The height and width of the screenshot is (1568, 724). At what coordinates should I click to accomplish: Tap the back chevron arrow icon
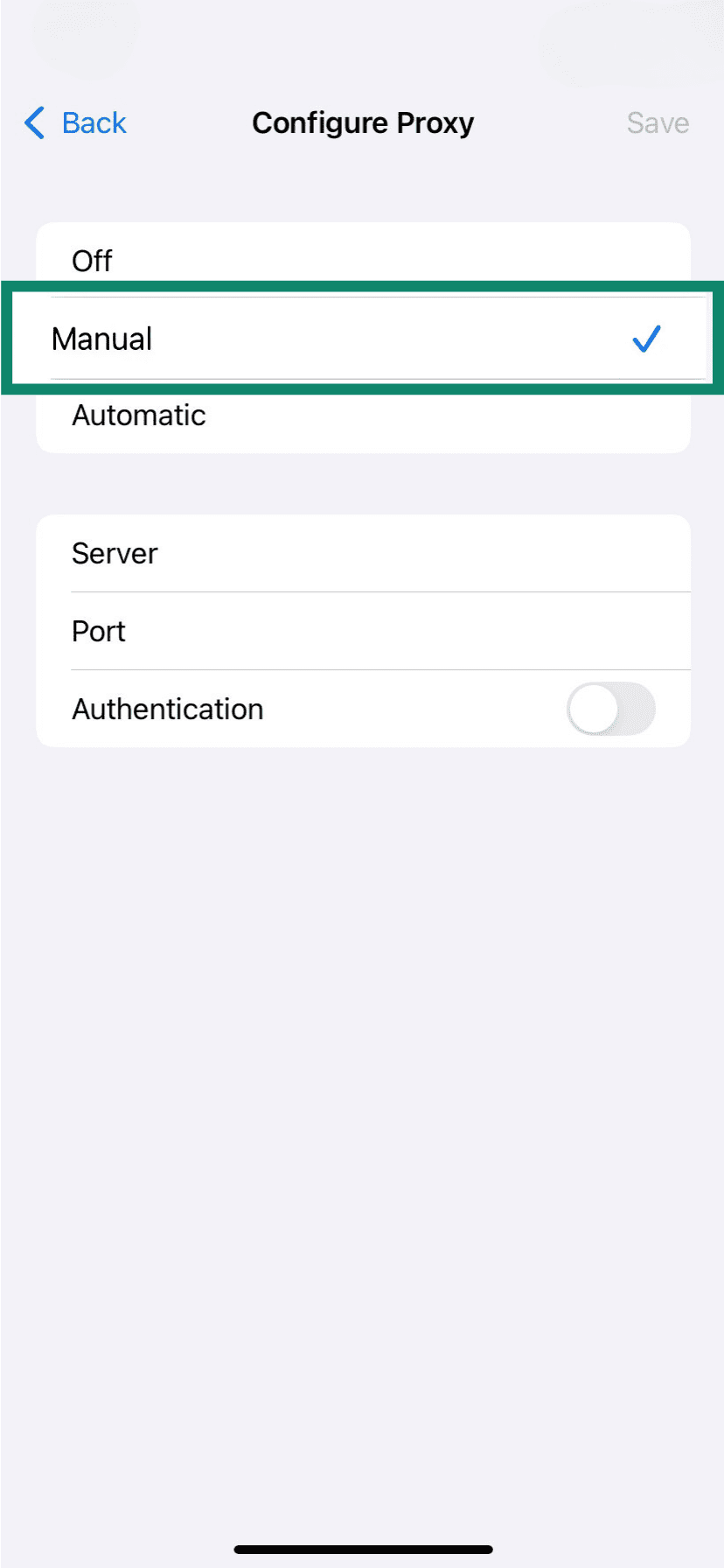(x=33, y=123)
